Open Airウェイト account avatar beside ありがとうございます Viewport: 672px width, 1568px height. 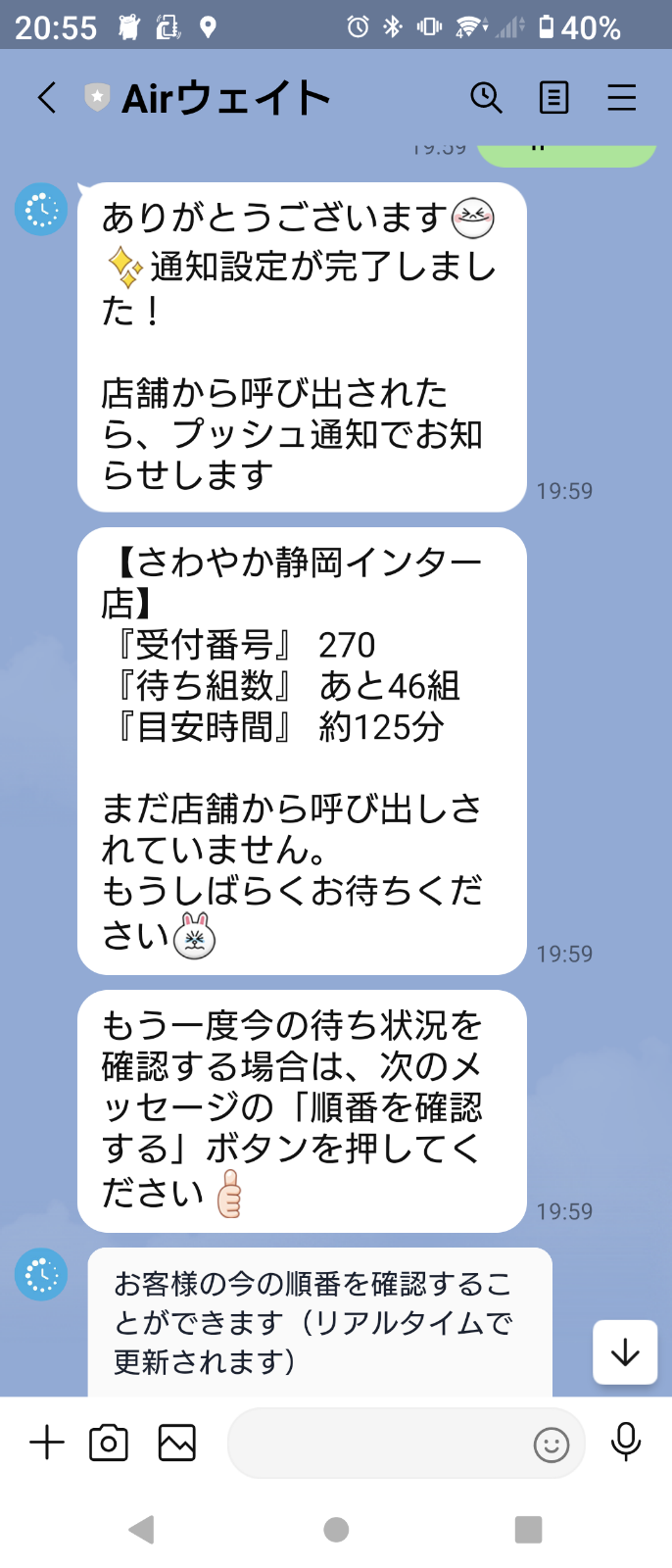(x=41, y=210)
